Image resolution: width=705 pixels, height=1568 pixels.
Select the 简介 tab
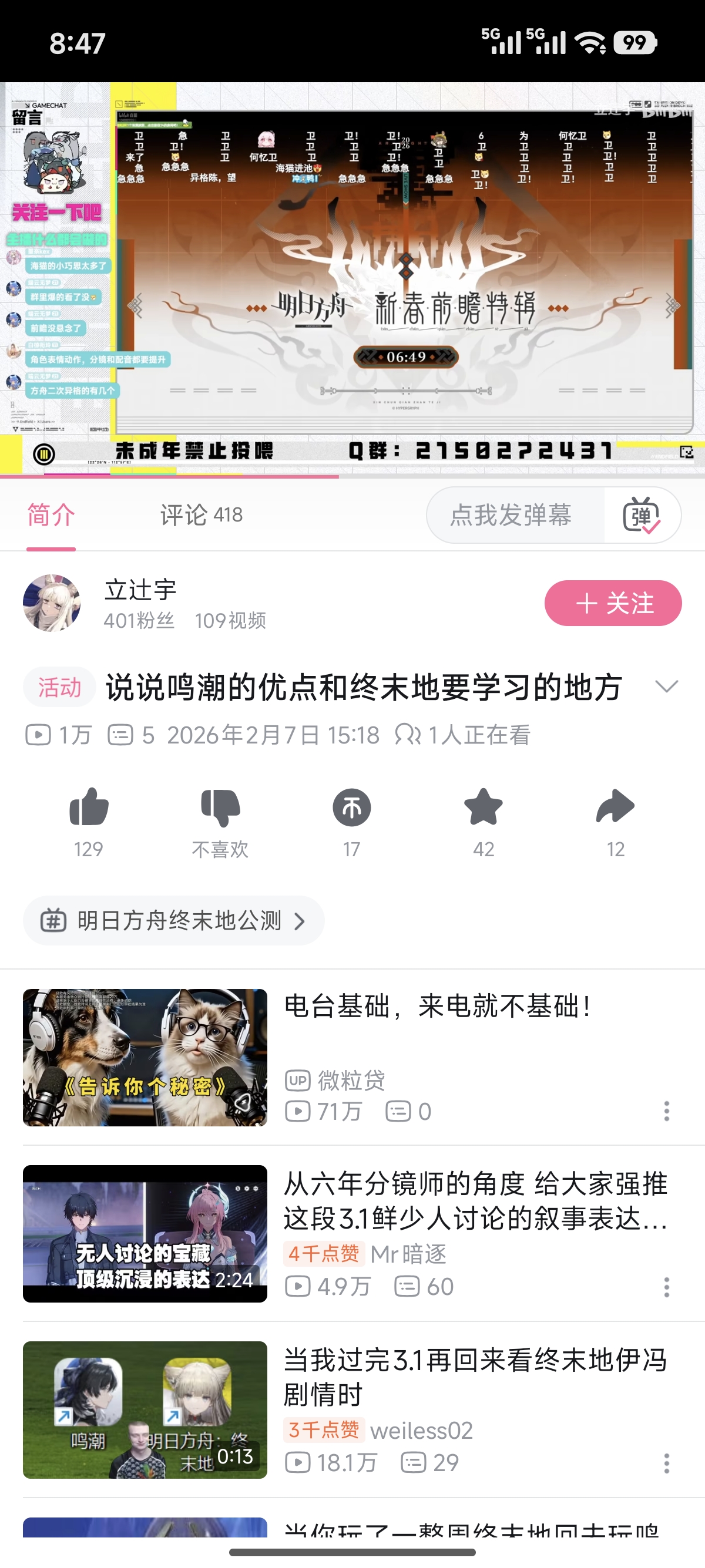coord(51,515)
